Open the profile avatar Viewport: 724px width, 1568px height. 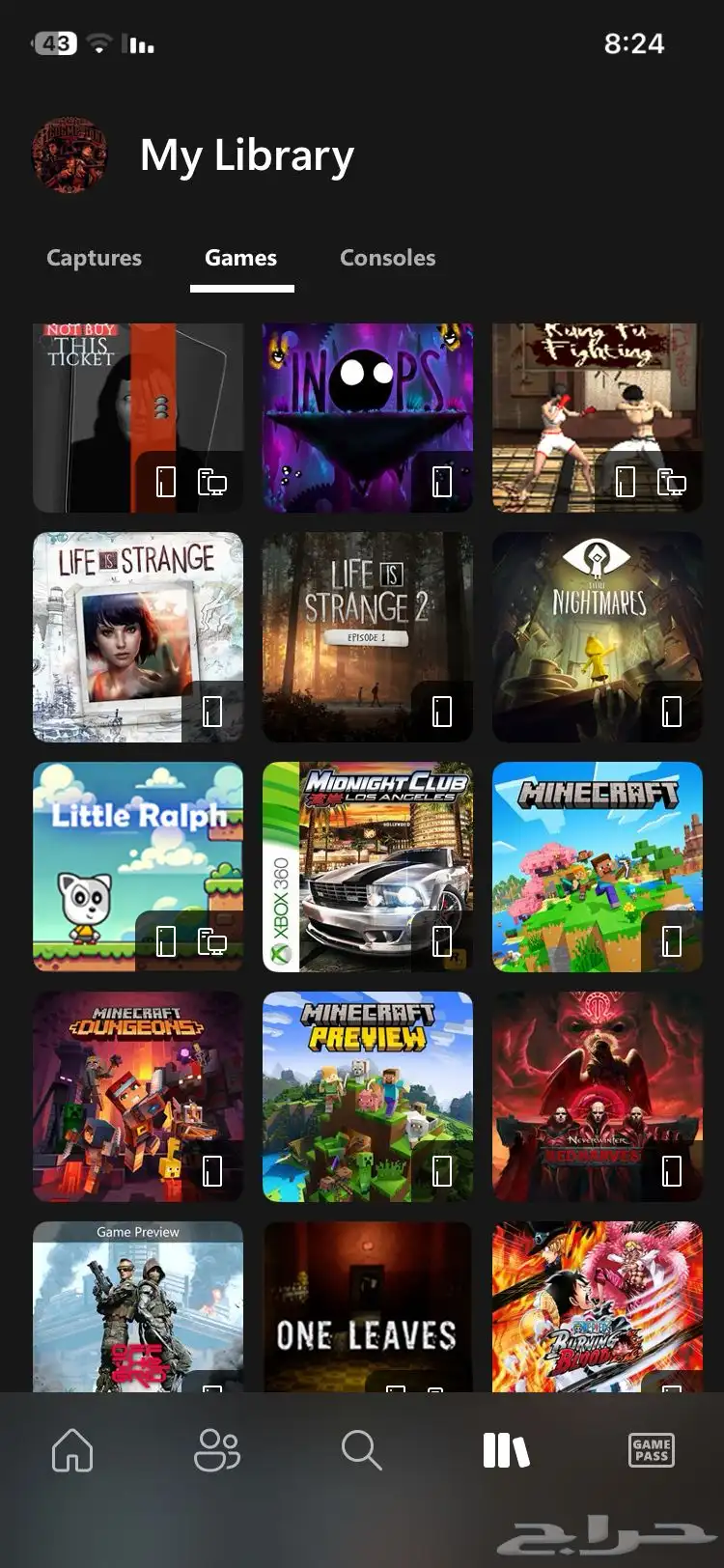[x=70, y=155]
